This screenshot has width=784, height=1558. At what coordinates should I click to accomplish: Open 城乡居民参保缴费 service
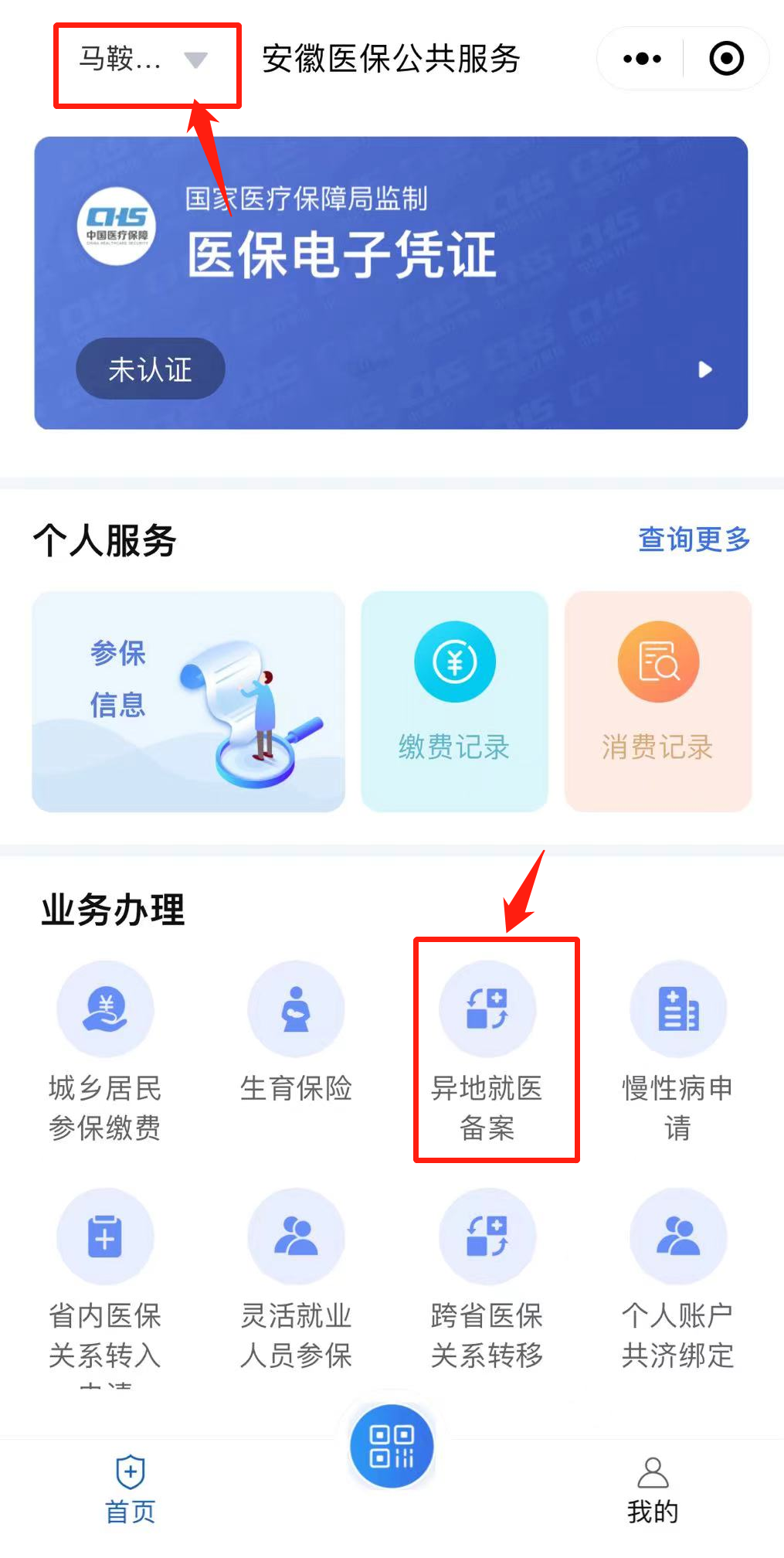click(106, 1051)
